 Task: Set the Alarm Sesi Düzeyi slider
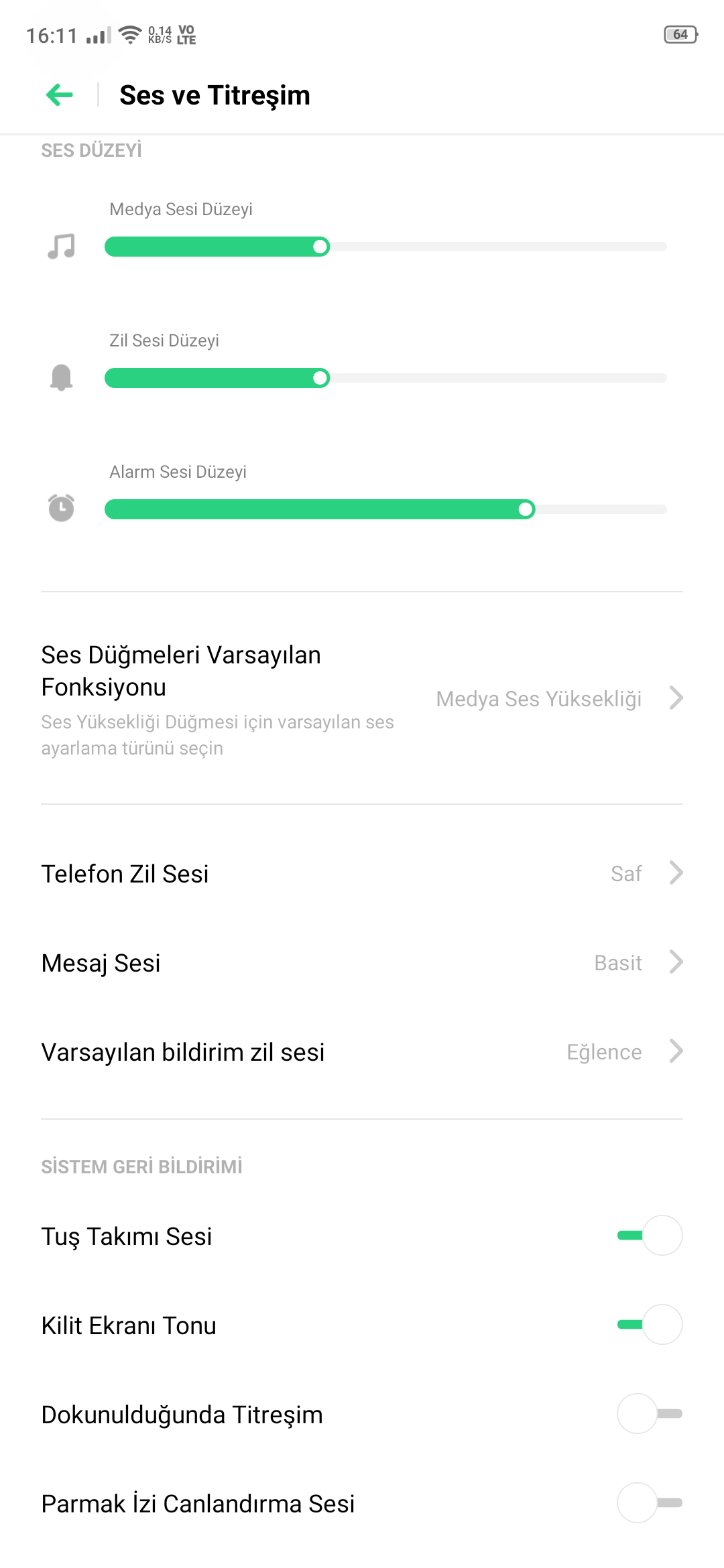click(385, 509)
